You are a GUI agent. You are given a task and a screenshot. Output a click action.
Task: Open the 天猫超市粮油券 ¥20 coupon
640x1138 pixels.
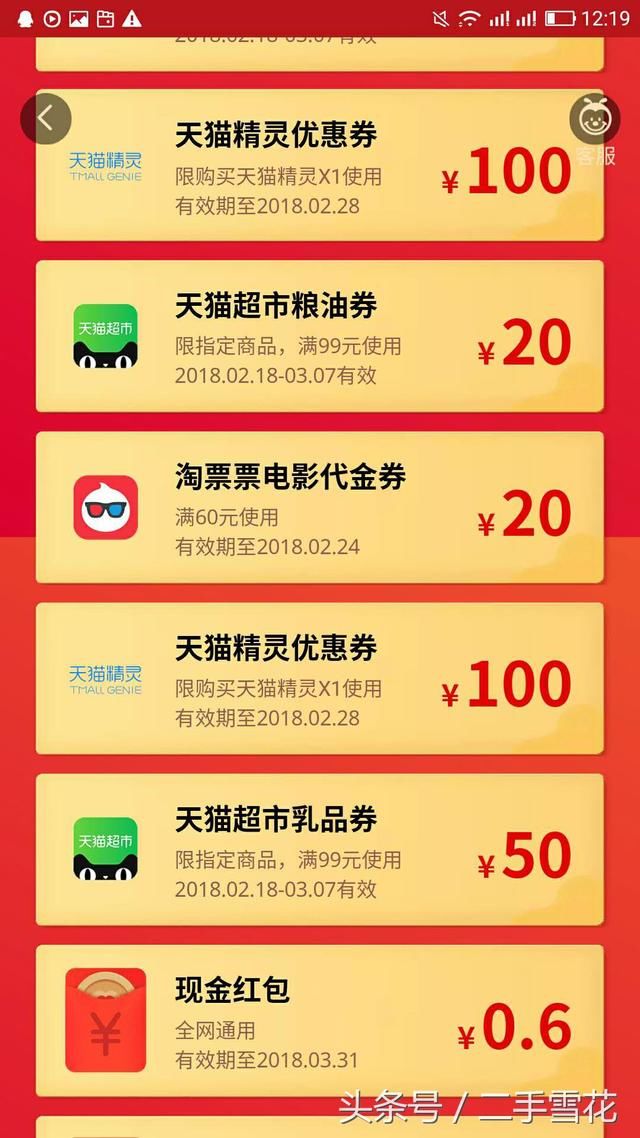click(319, 336)
